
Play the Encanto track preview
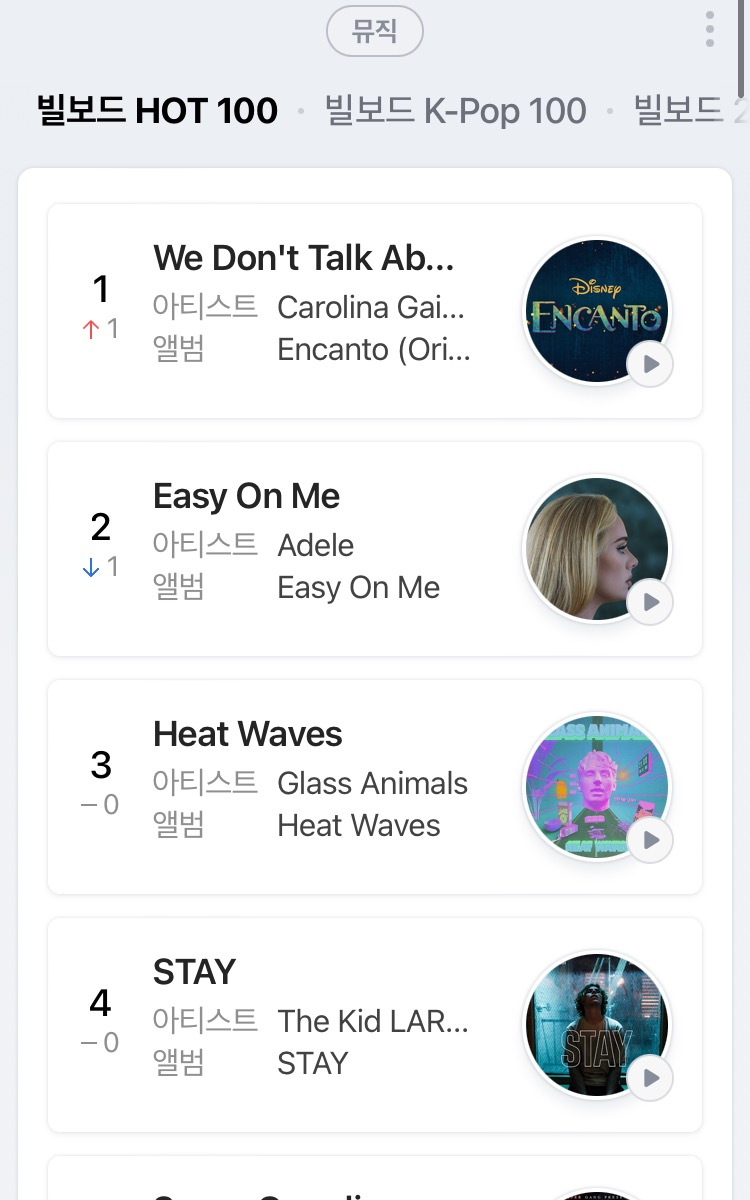pos(650,364)
